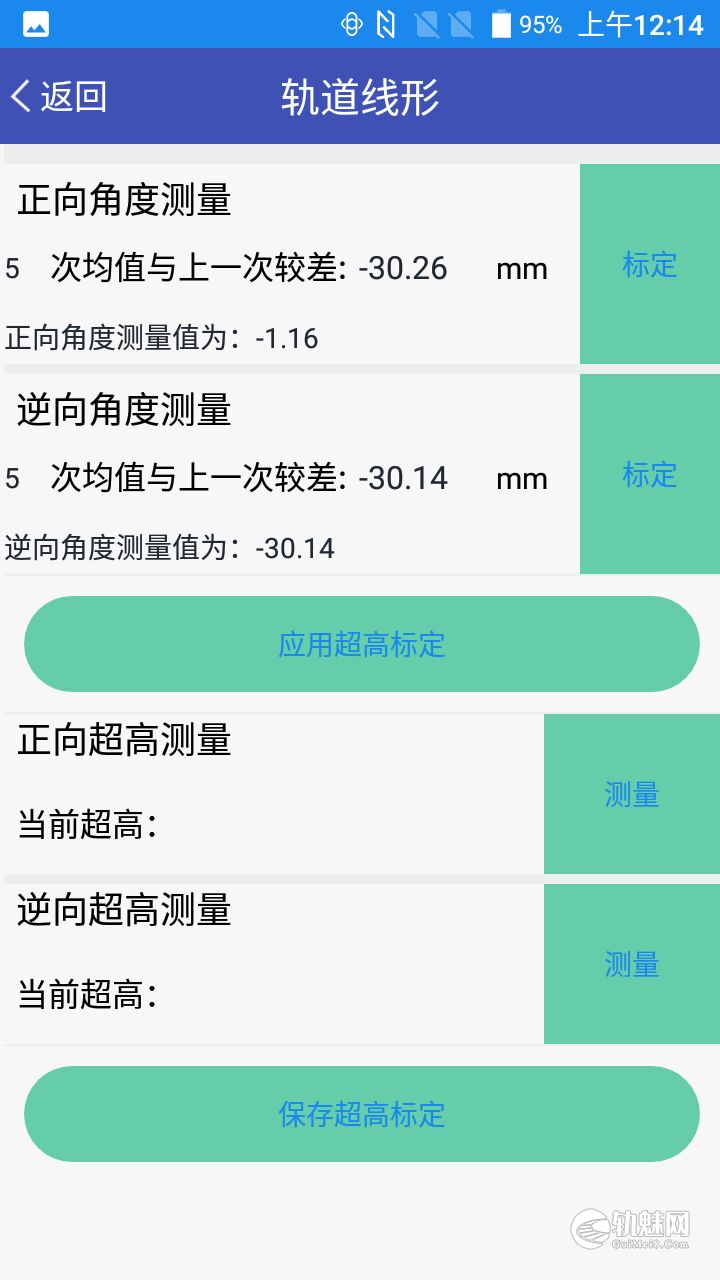
Task: Tap 标定 for 正向角度测量
Action: 650,264
